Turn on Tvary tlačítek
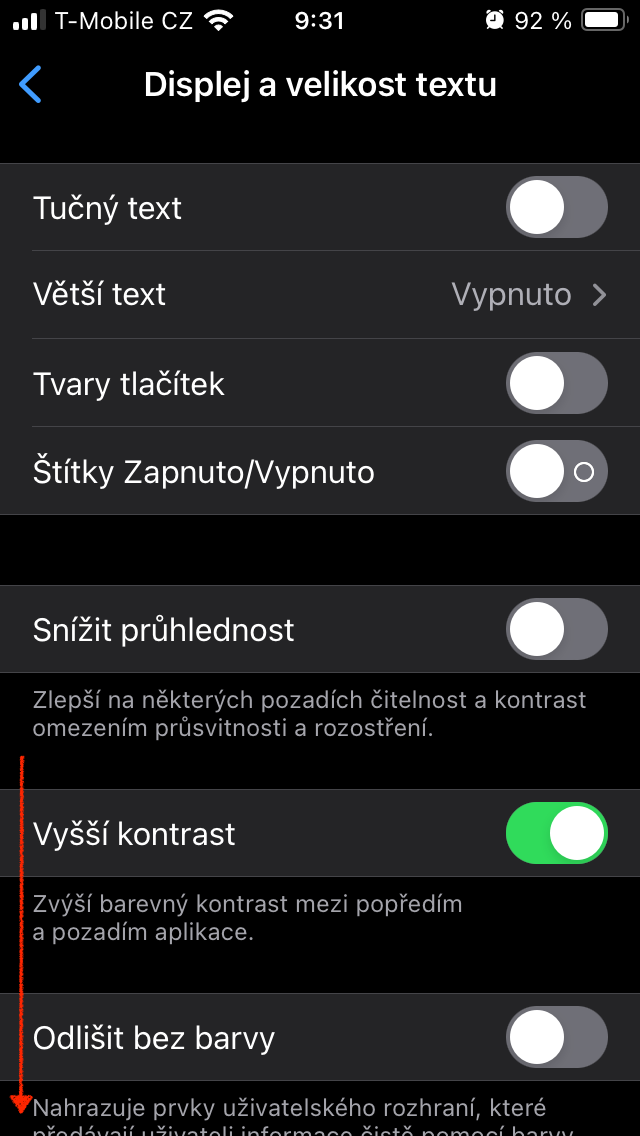 pyautogui.click(x=556, y=383)
